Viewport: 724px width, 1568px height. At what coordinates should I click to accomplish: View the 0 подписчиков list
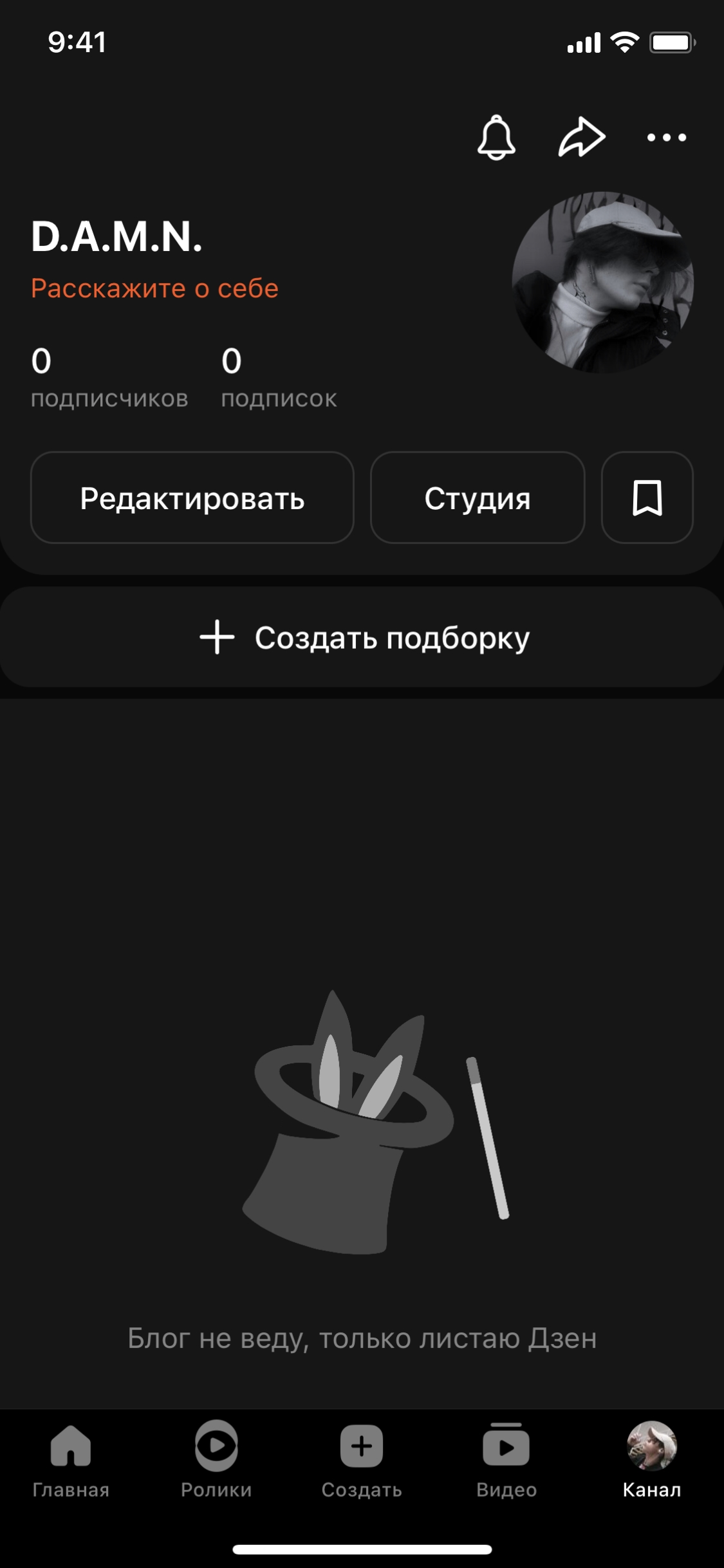coord(109,378)
